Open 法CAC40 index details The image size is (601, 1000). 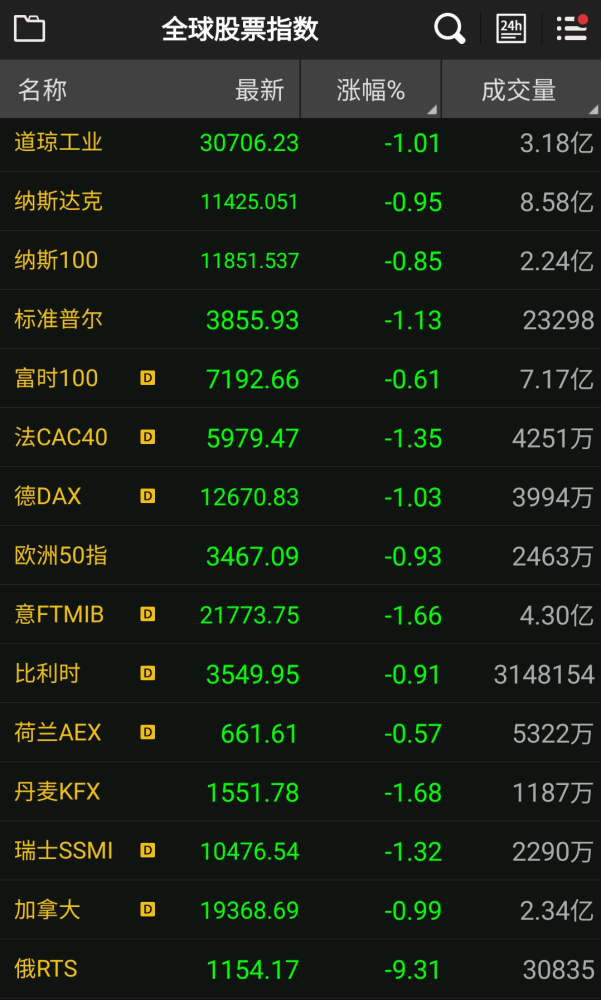point(300,438)
